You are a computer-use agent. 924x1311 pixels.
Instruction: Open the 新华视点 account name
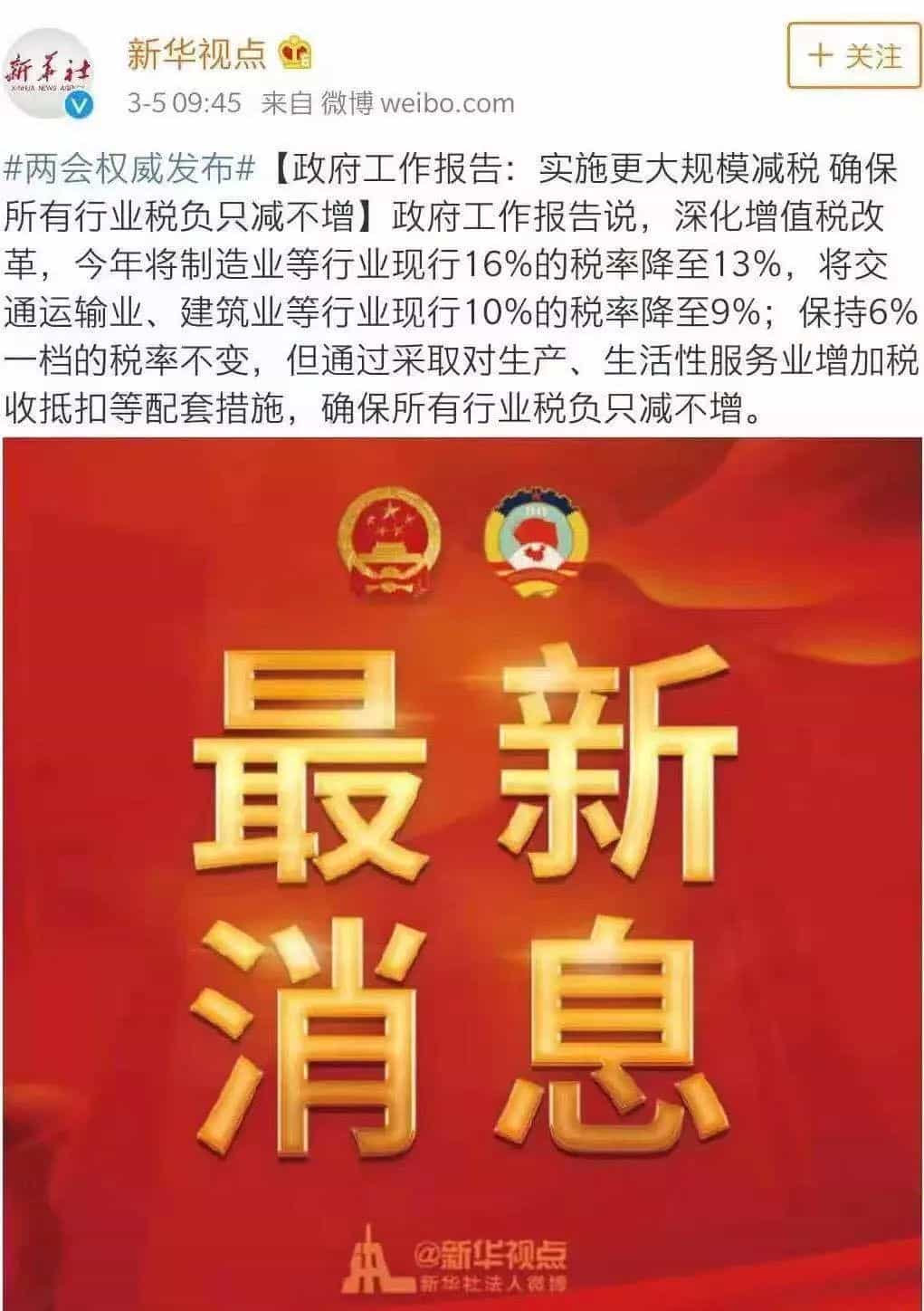[196, 53]
